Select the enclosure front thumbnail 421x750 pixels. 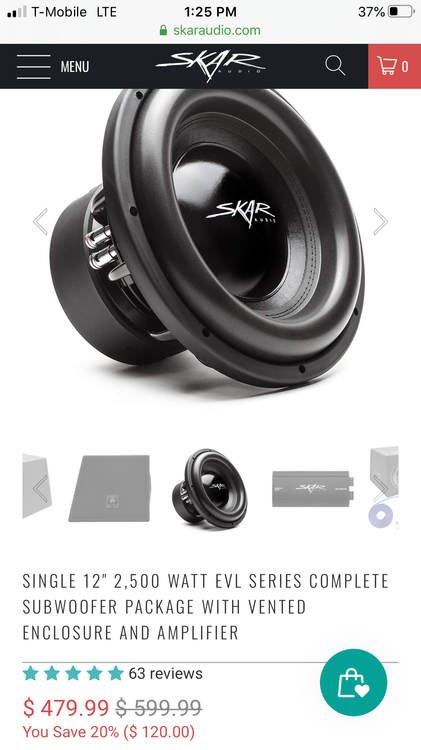pyautogui.click(x=109, y=488)
